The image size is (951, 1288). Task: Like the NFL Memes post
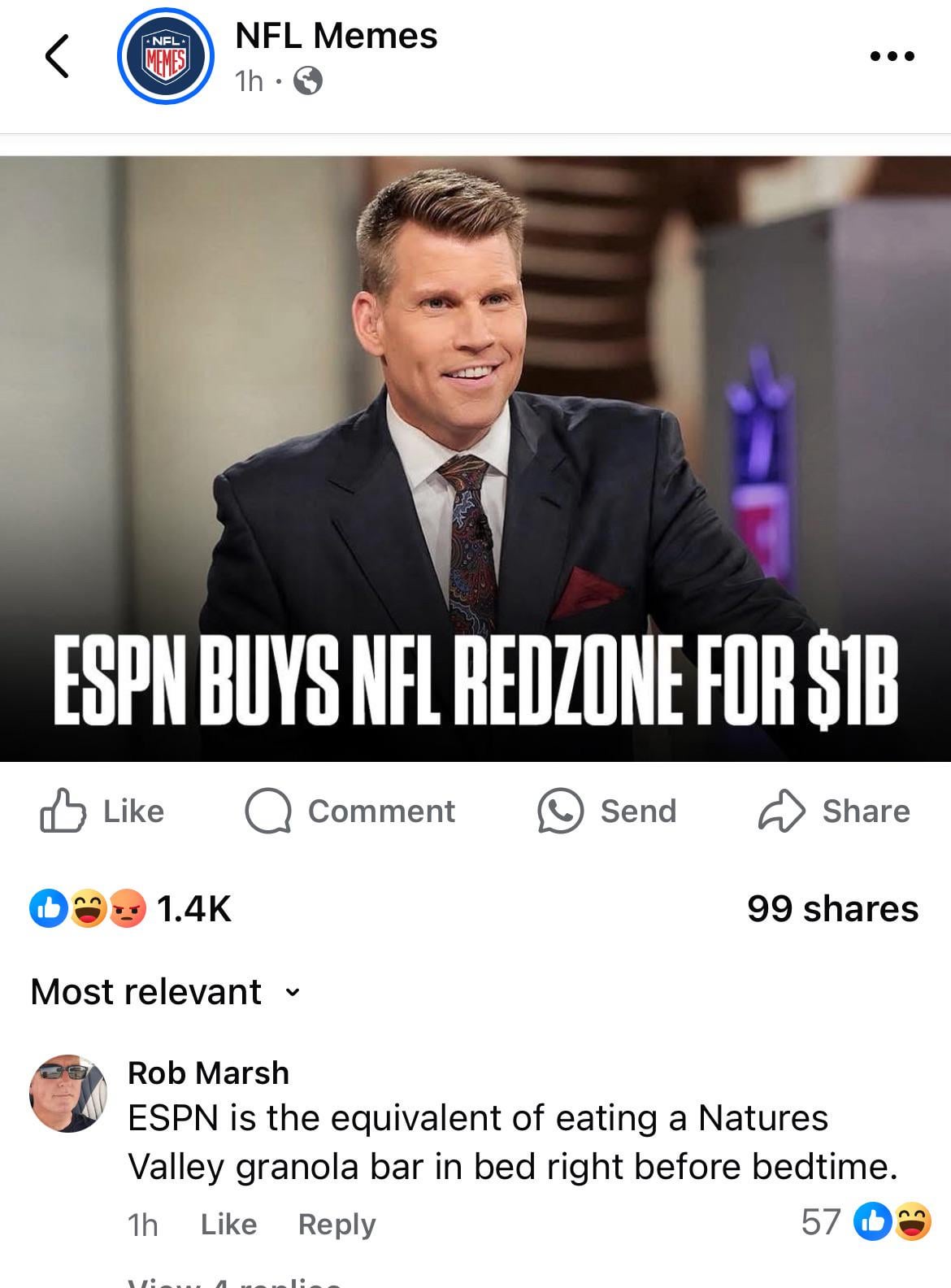tap(102, 811)
